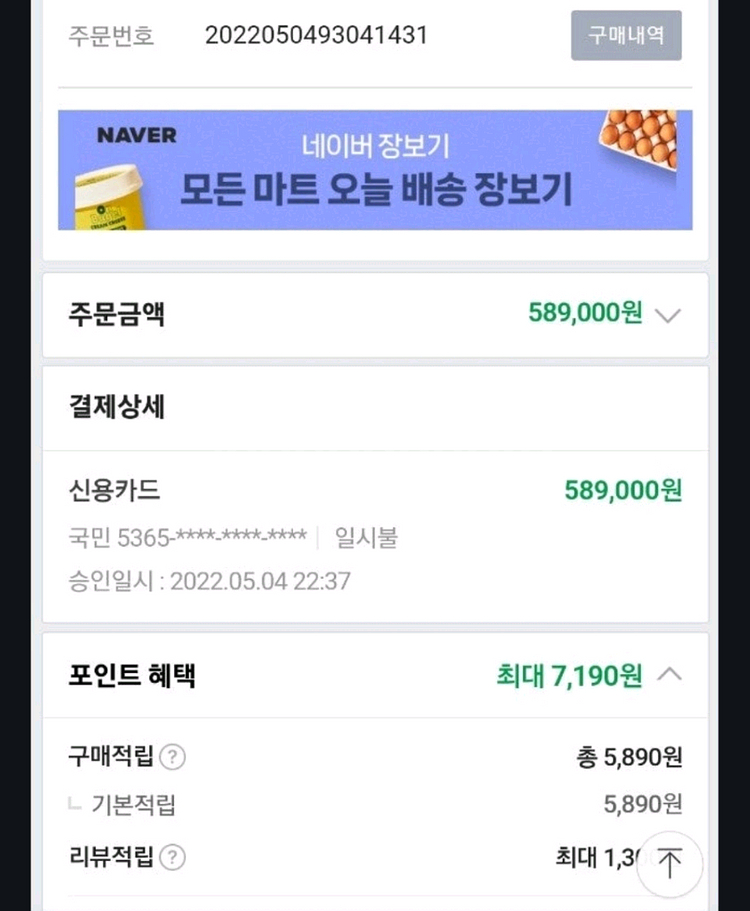Tap the scroll-to-top arrow button
The height and width of the screenshot is (911, 750).
670,864
